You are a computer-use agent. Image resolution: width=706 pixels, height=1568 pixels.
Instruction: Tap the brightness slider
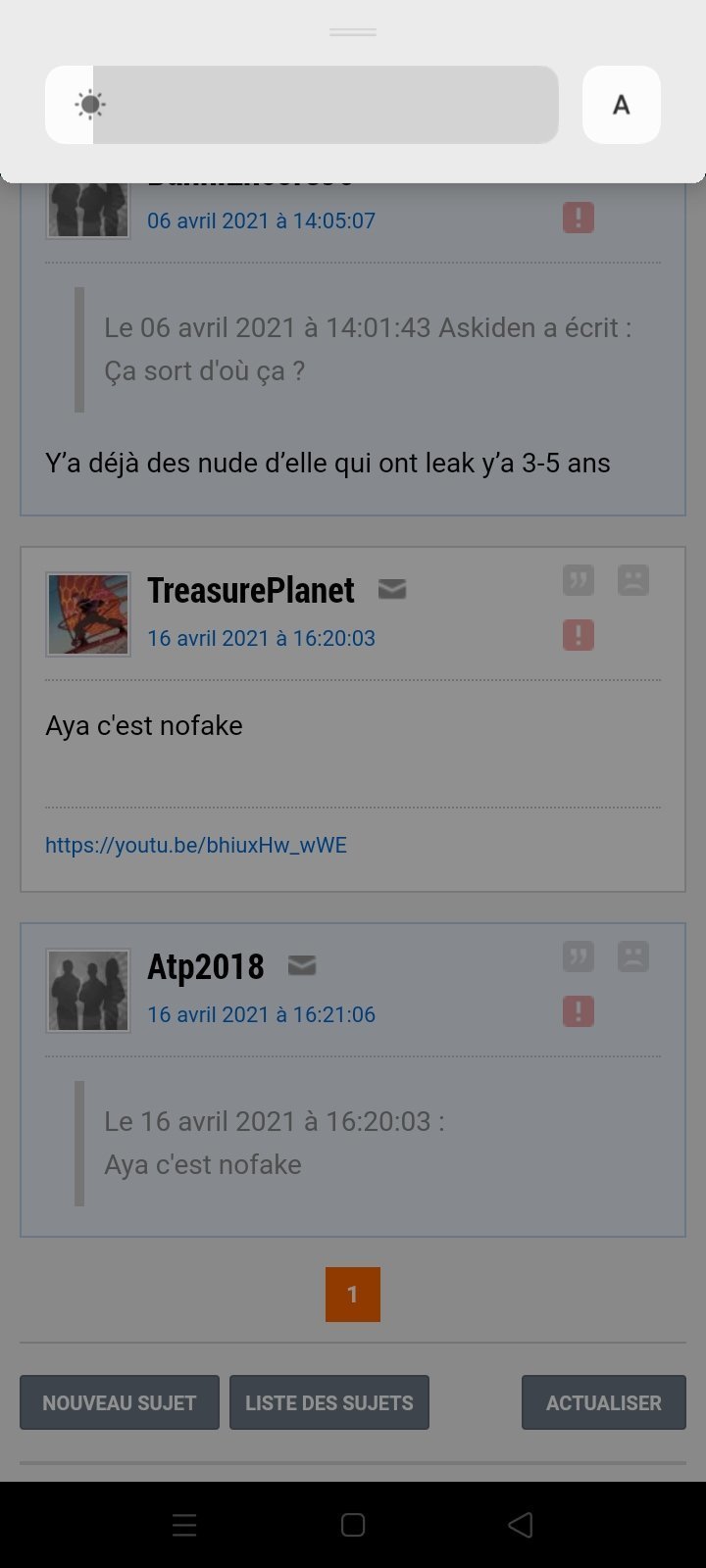coord(302,105)
